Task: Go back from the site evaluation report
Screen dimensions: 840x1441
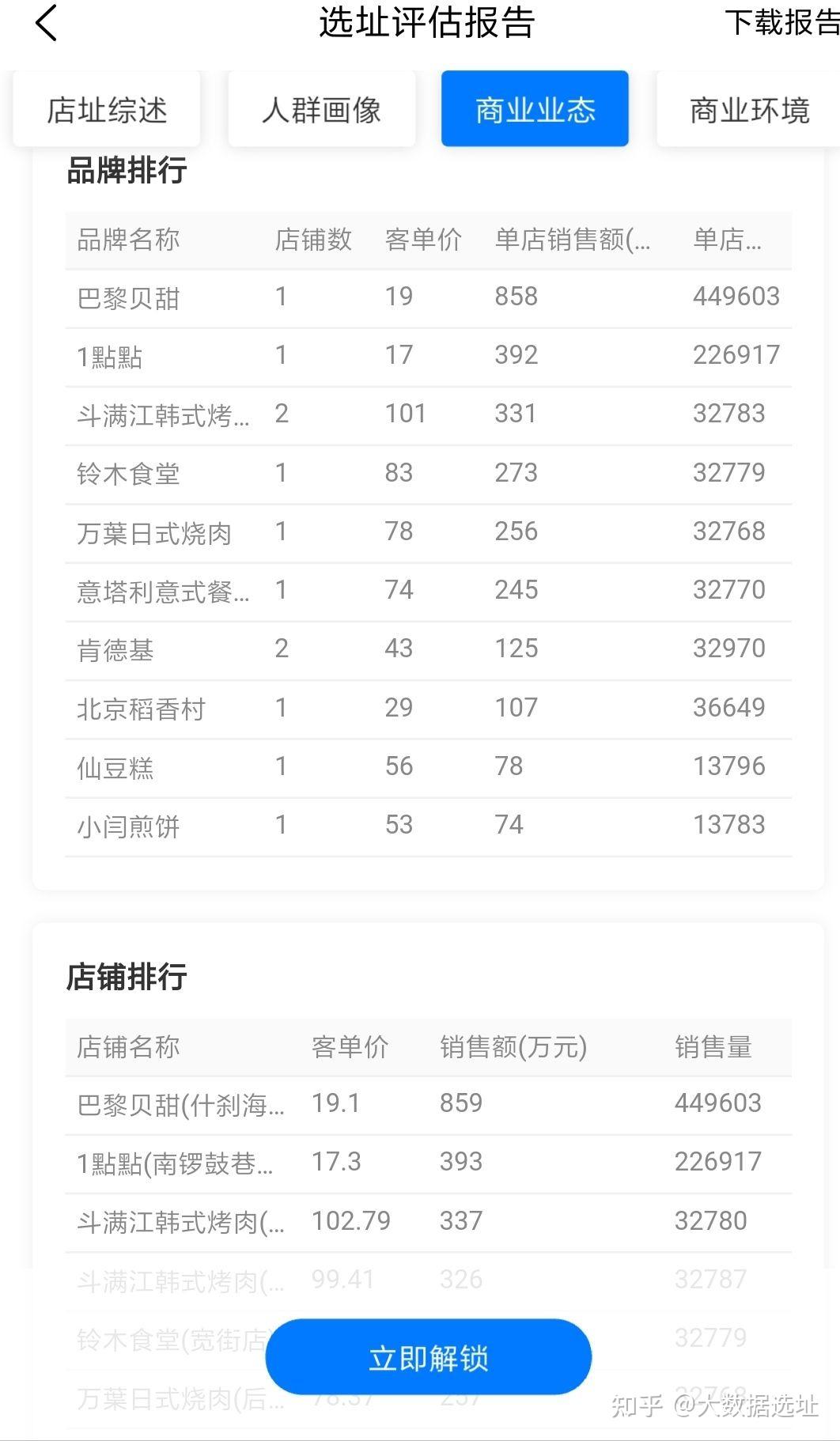Action: pyautogui.click(x=47, y=23)
